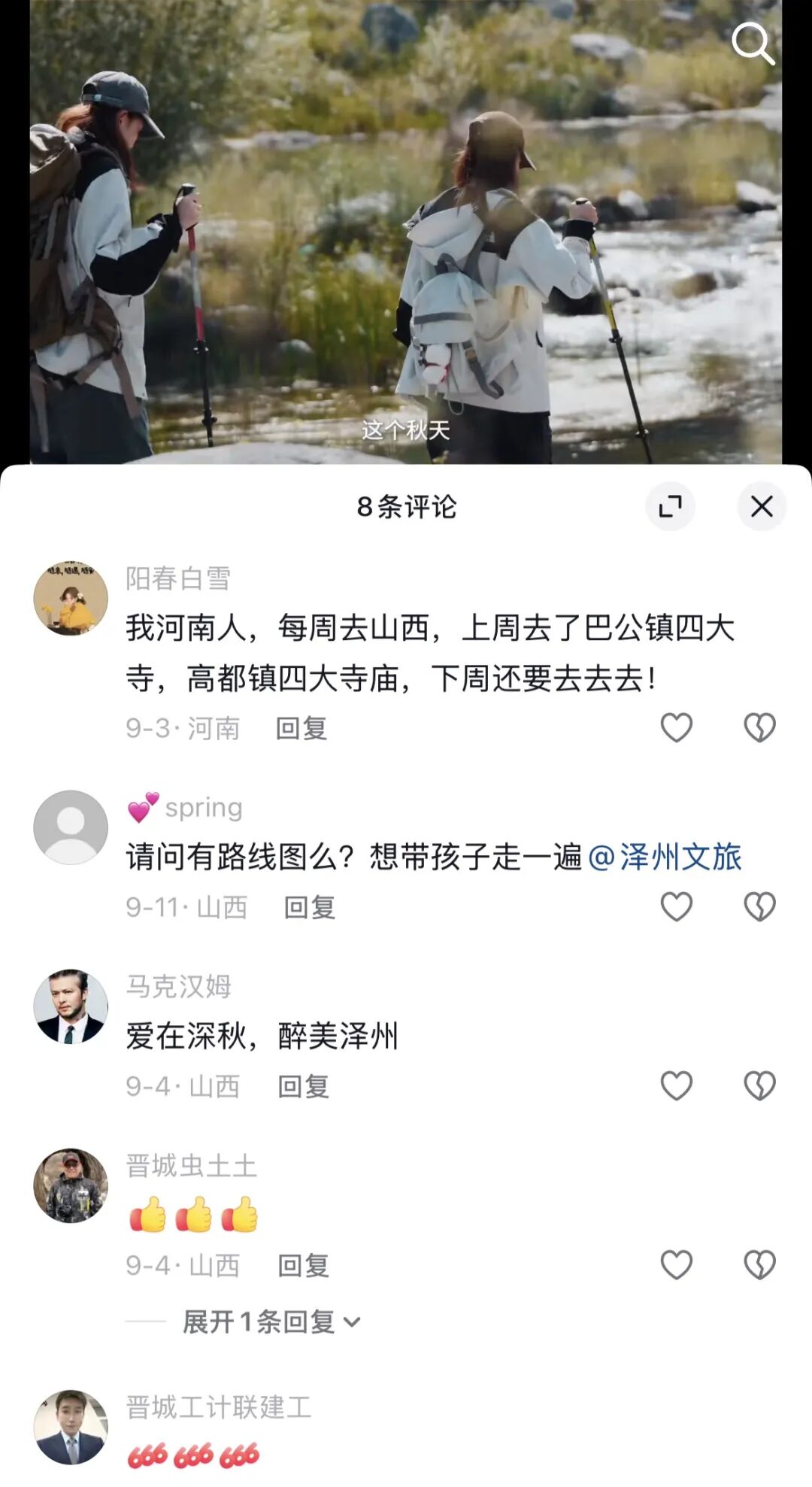
Task: Dislike 阳春白雪's comment
Action: pos(759,727)
